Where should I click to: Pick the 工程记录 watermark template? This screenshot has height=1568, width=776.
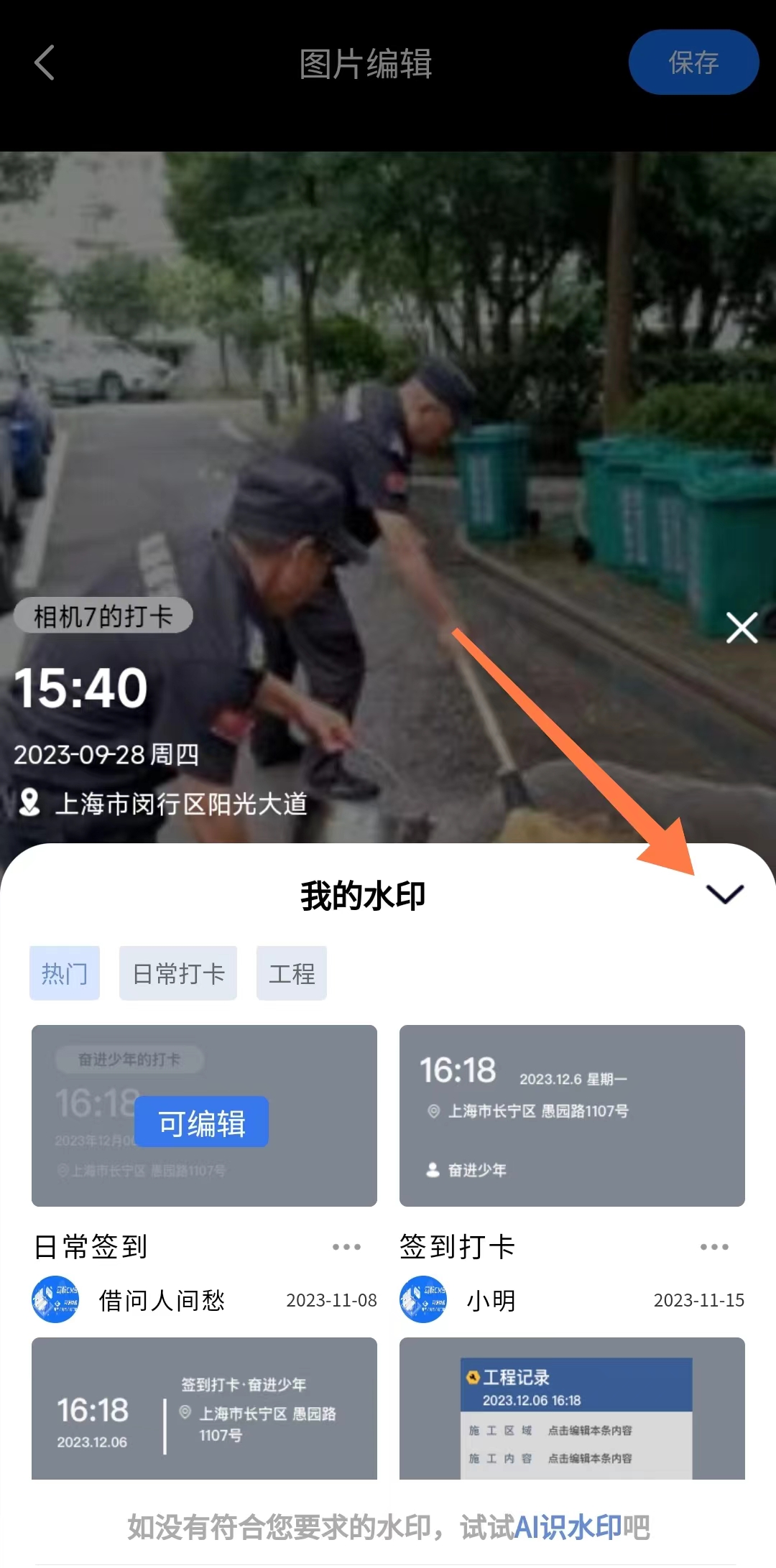coord(572,1408)
